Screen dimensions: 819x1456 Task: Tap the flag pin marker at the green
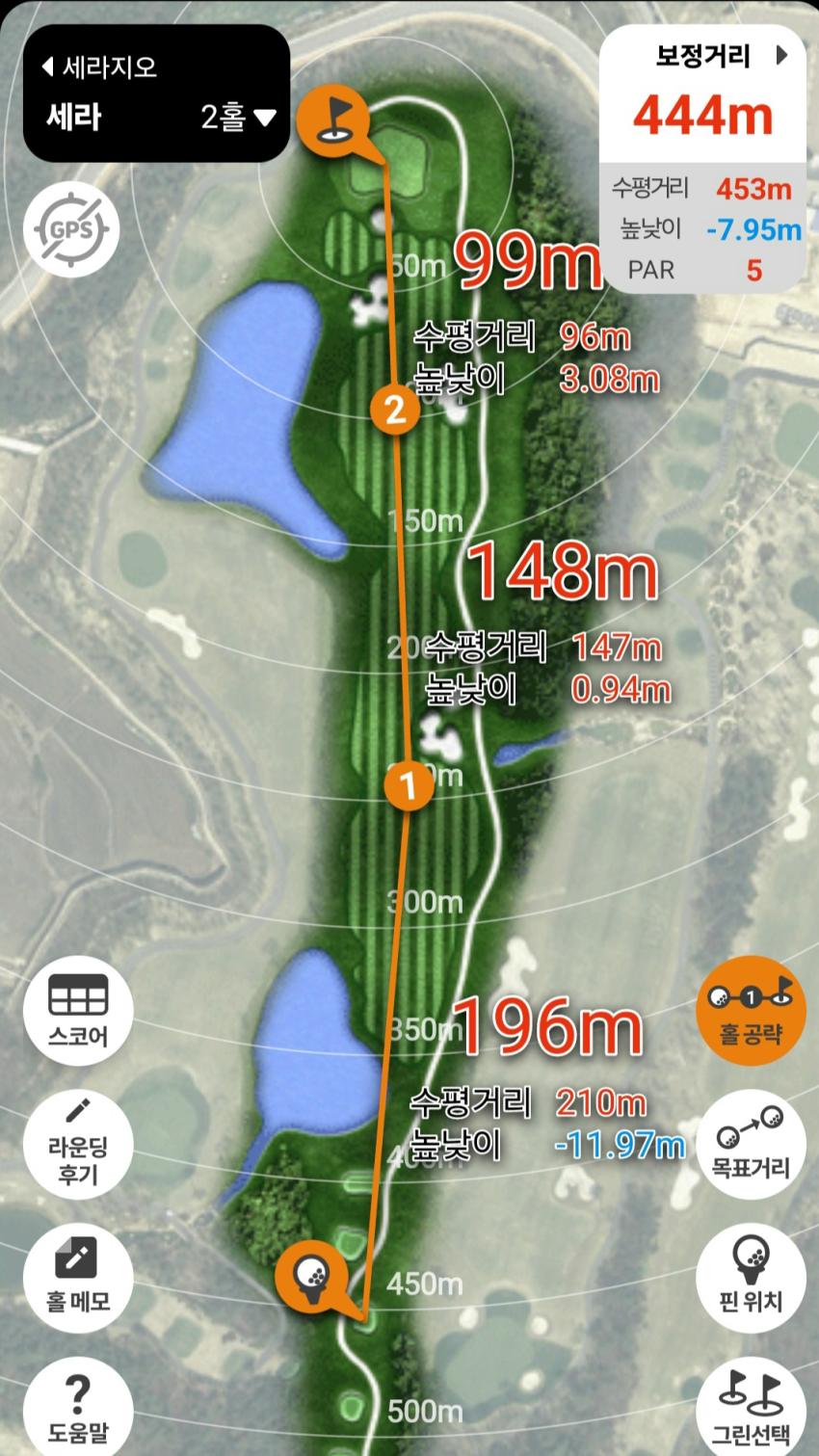point(330,119)
